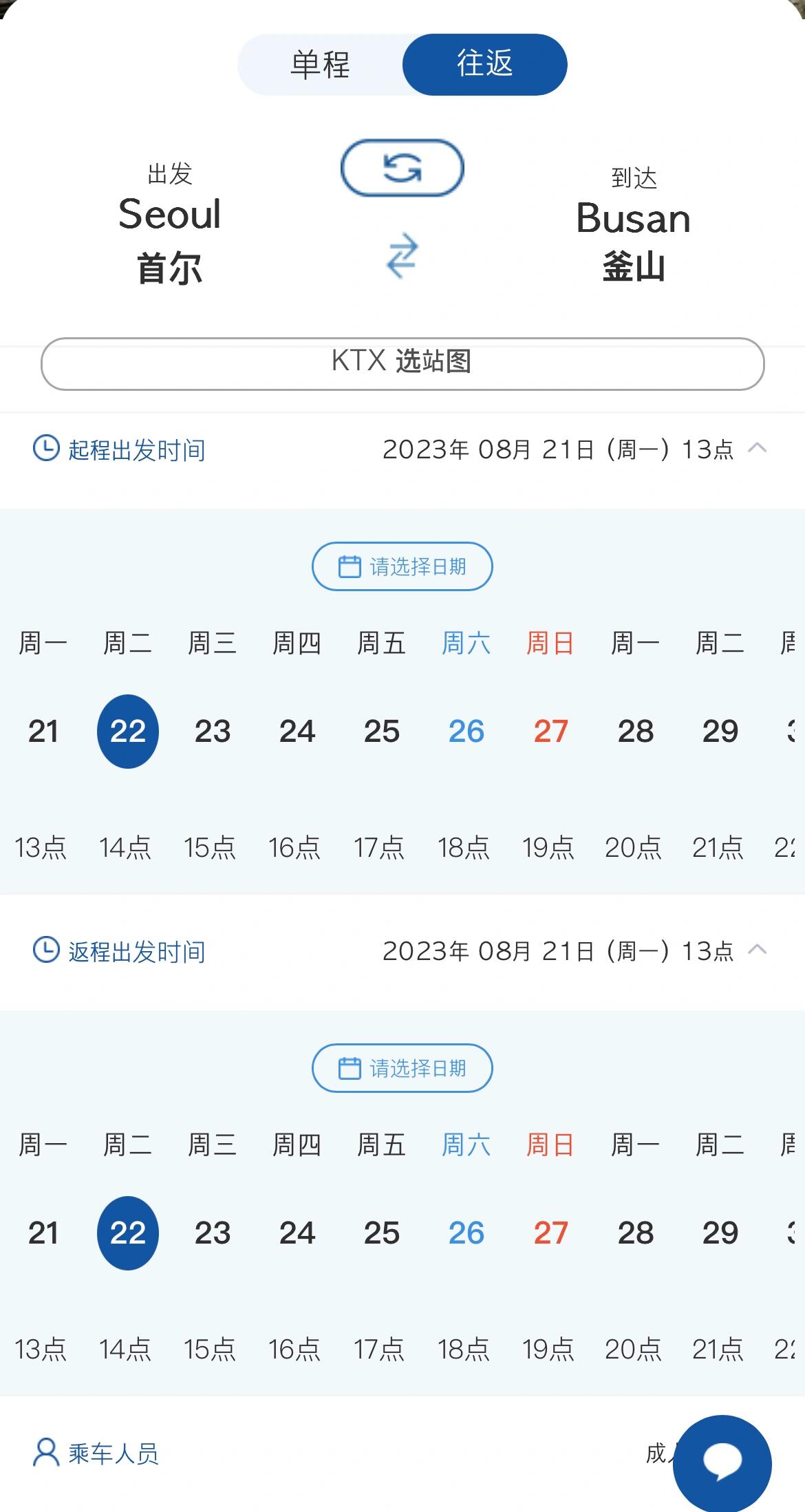Select Sunday 27 for the return trip
805x1512 pixels.
tap(551, 1233)
